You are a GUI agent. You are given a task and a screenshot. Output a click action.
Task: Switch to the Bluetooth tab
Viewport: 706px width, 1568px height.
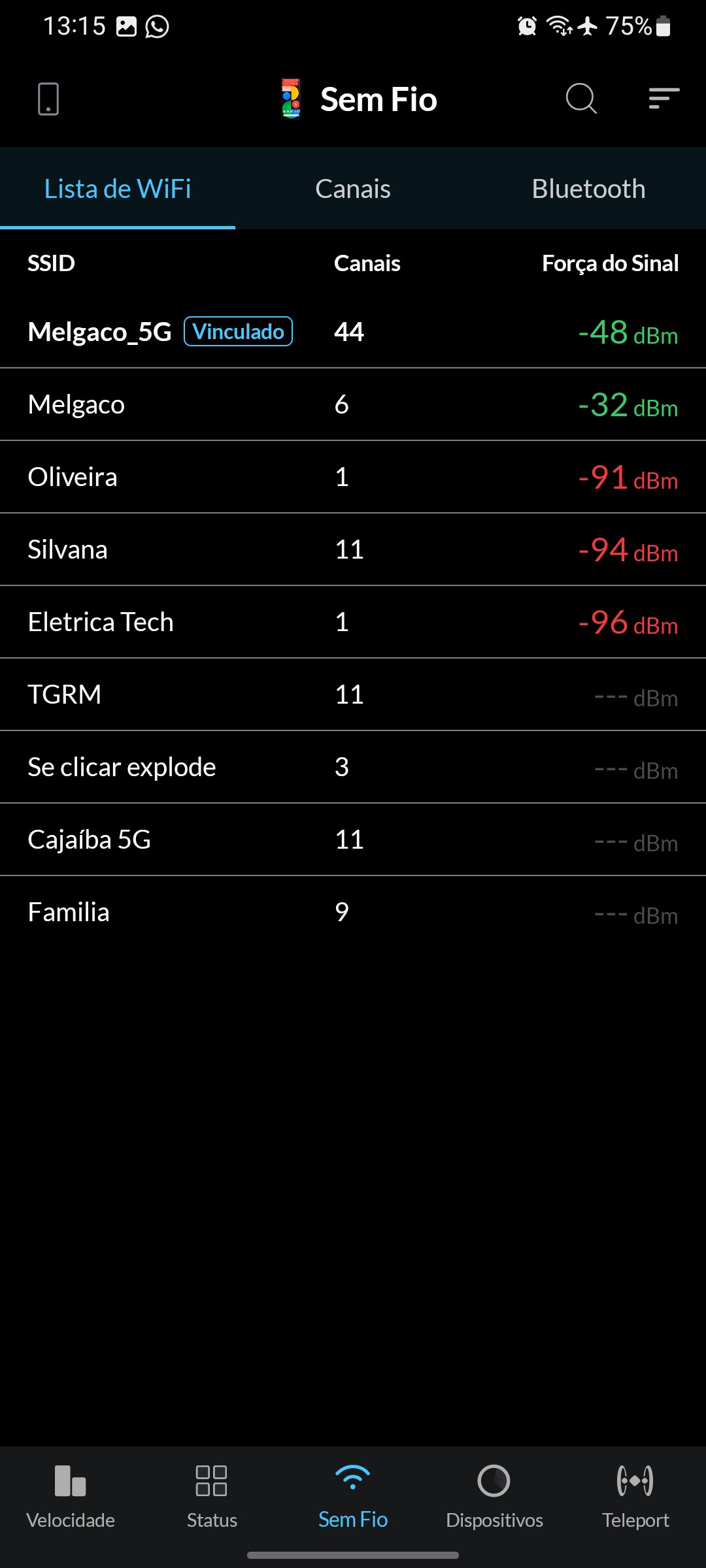(x=588, y=189)
